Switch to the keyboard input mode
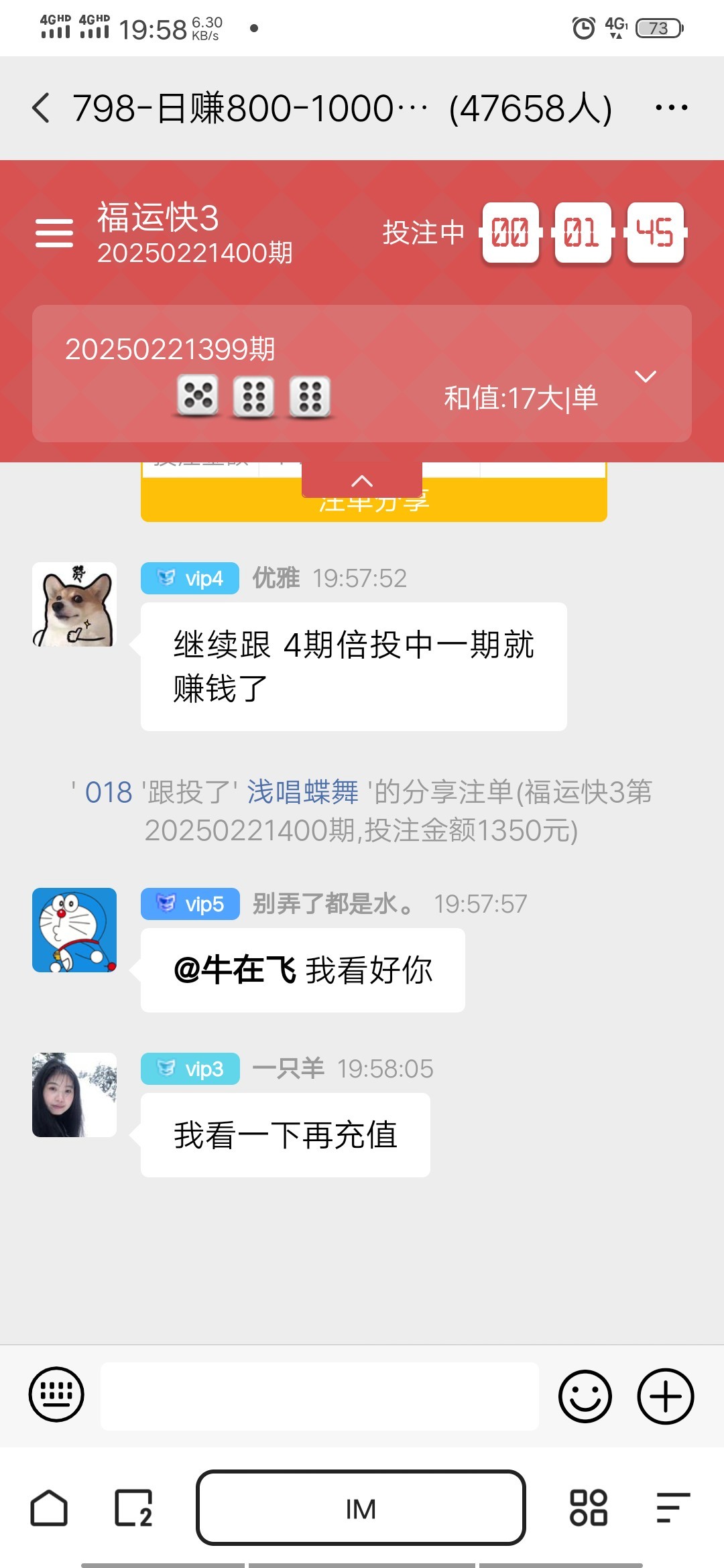The height and width of the screenshot is (1568, 724). [x=56, y=1394]
